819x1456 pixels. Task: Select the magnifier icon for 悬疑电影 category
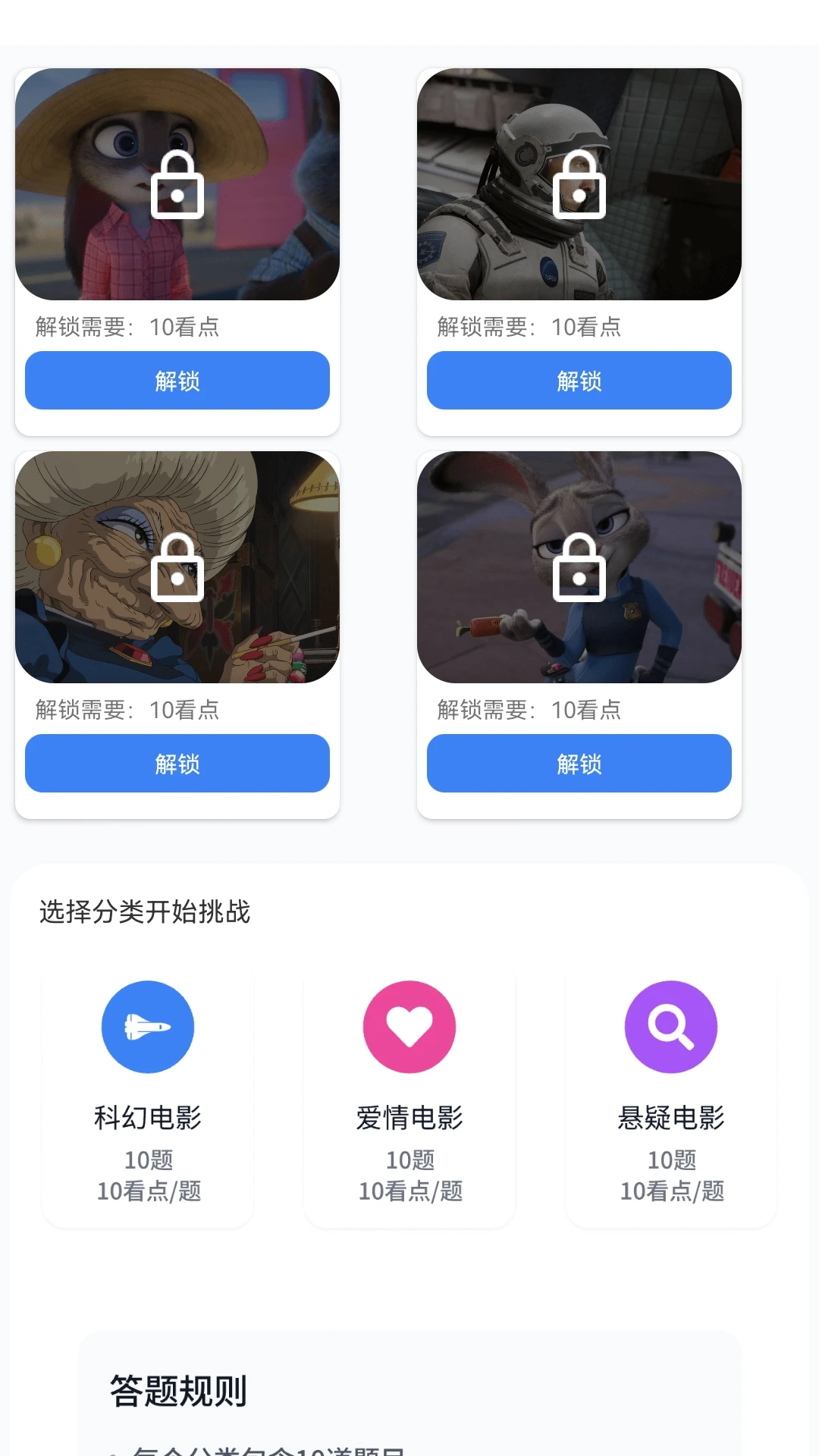(x=670, y=1026)
